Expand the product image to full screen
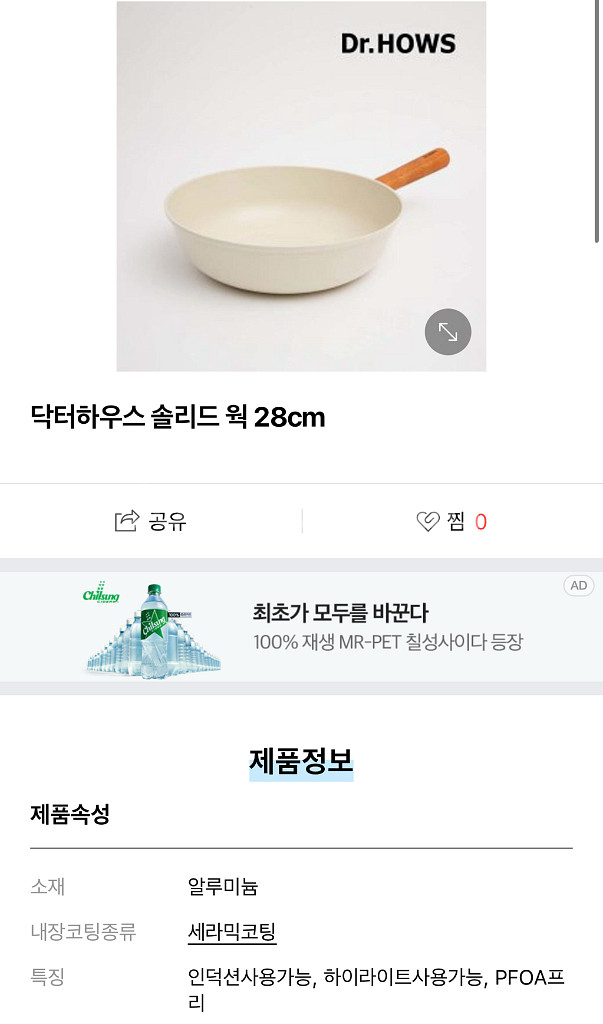Image resolution: width=603 pixels, height=1024 pixels. pos(447,333)
